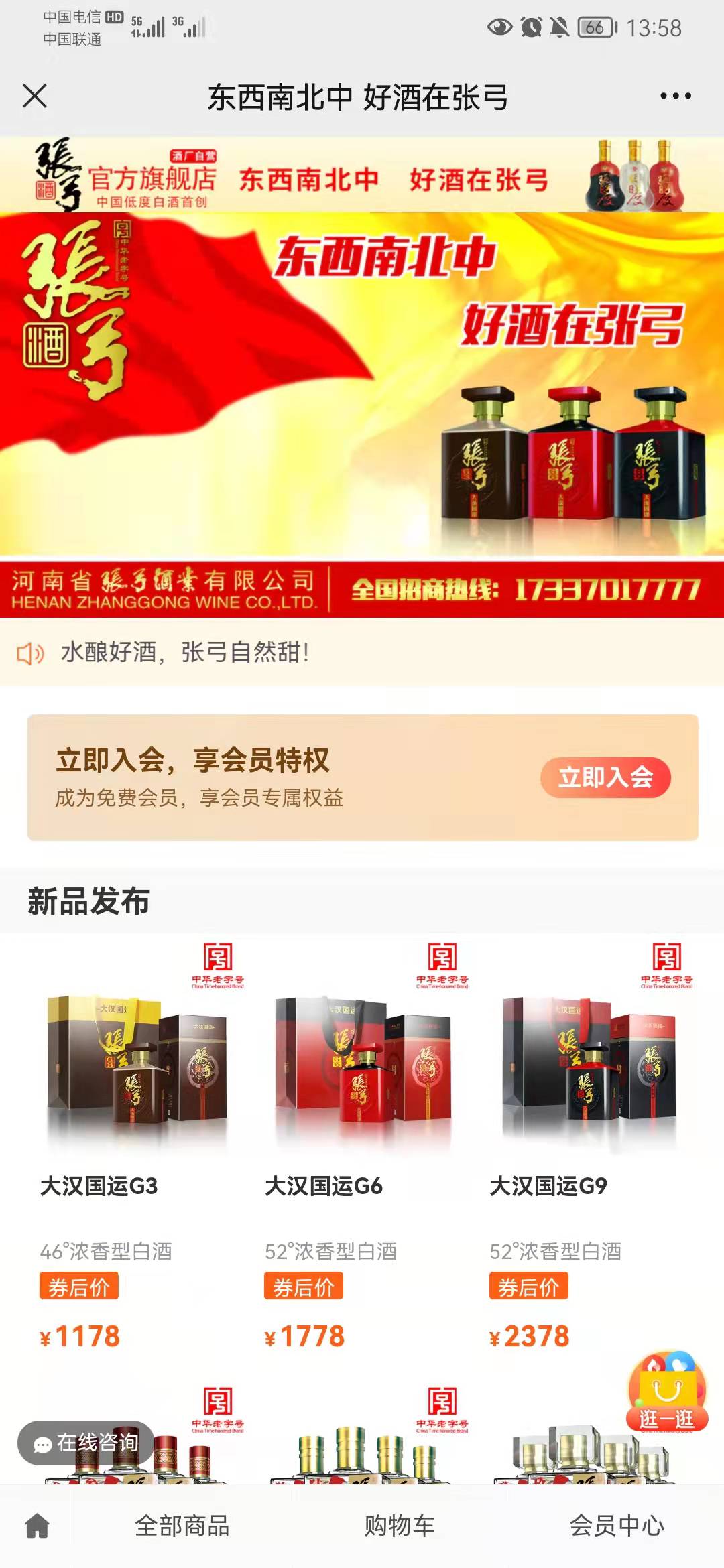Tap the 水酿好酒 announcement notice
Viewport: 724px width, 1568px height.
point(184,651)
